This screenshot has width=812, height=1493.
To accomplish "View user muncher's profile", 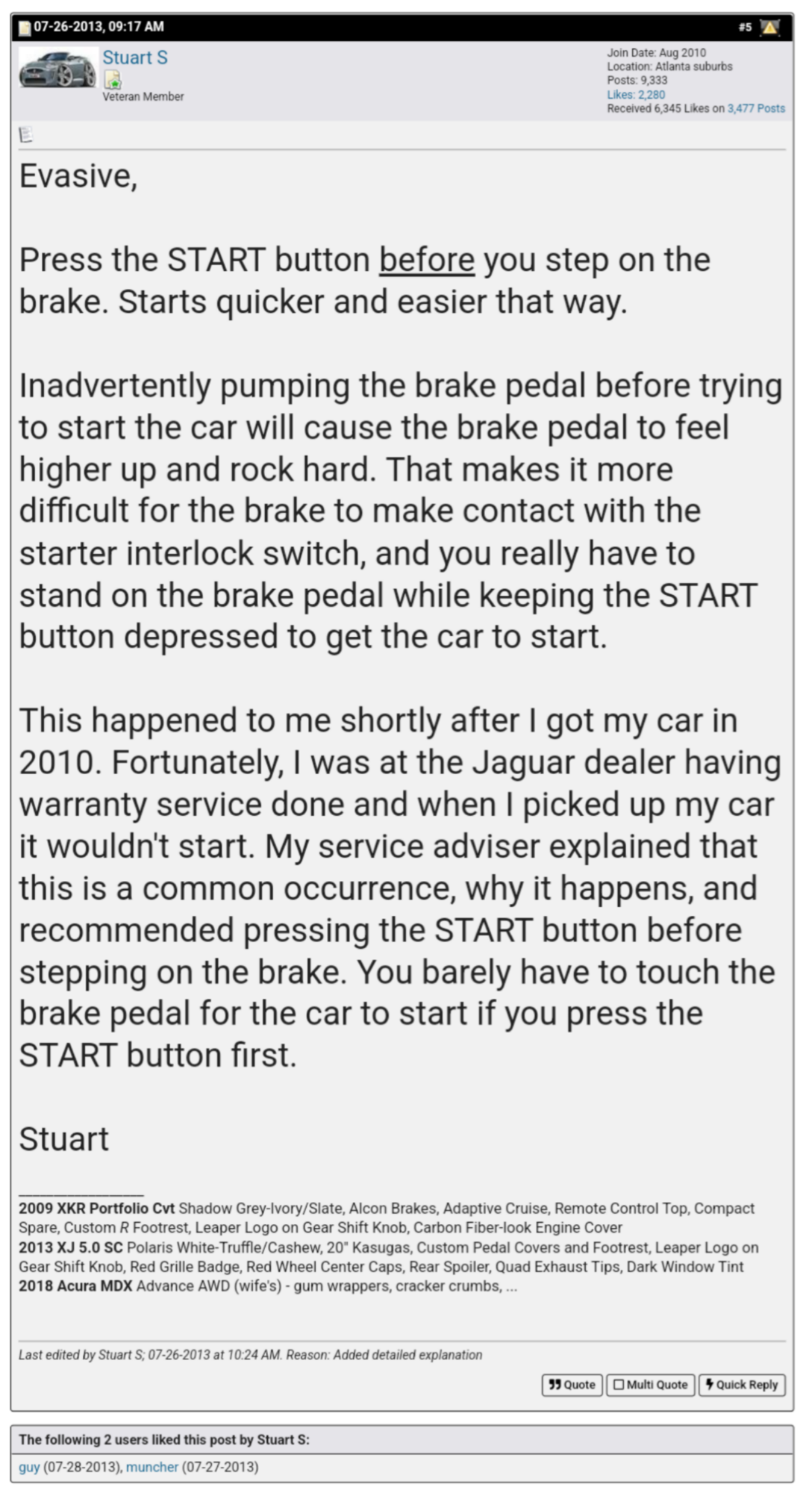I will coord(152,1467).
